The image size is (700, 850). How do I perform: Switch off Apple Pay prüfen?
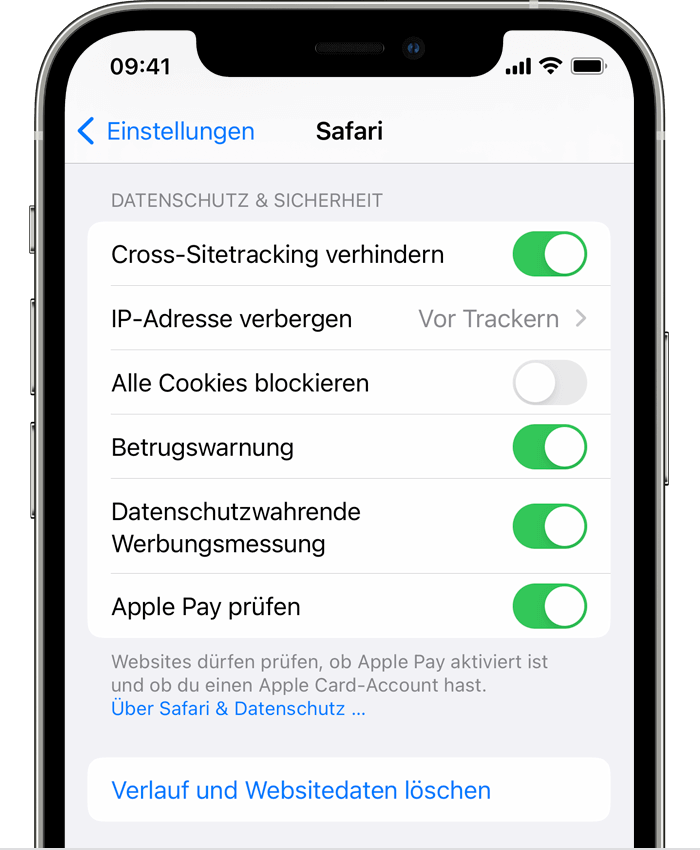pos(549,606)
